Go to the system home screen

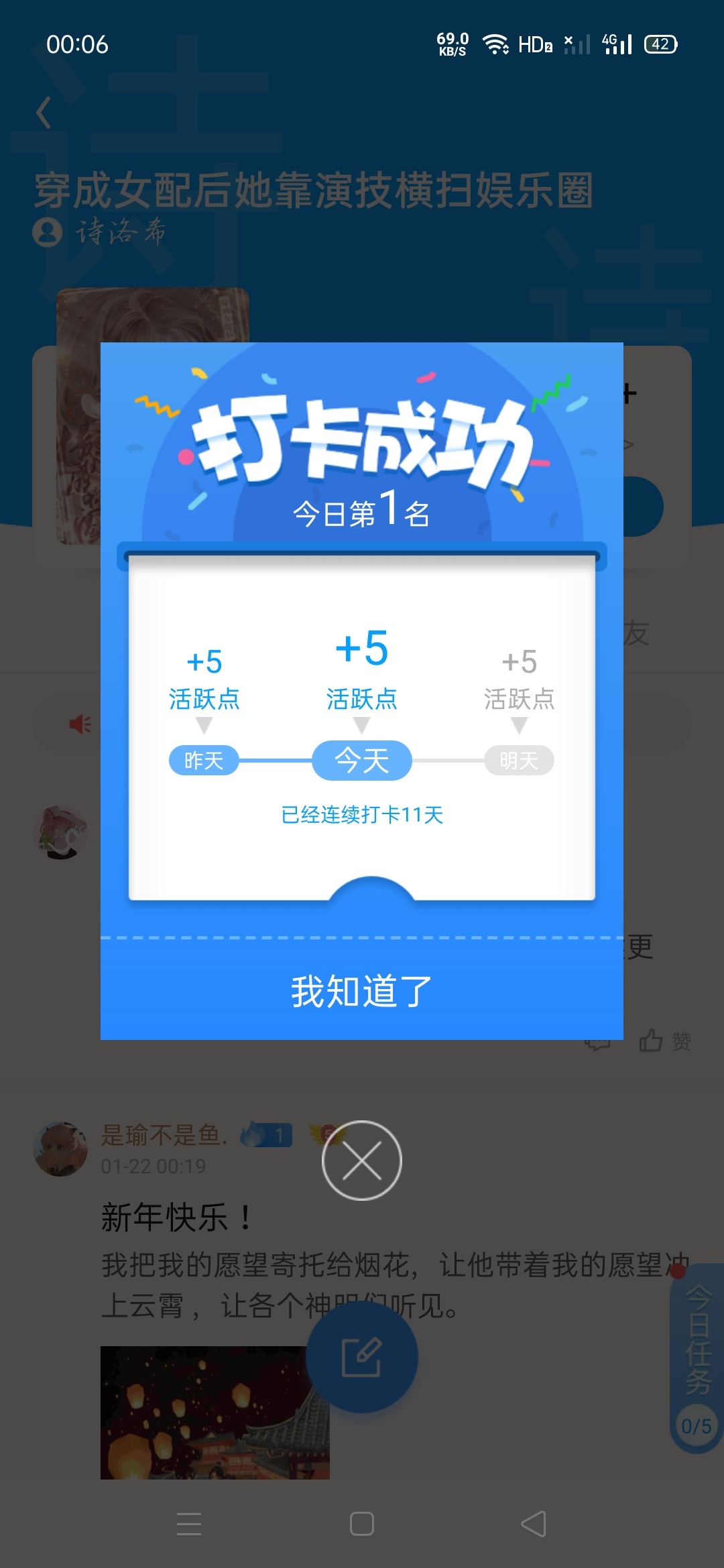(361, 1524)
